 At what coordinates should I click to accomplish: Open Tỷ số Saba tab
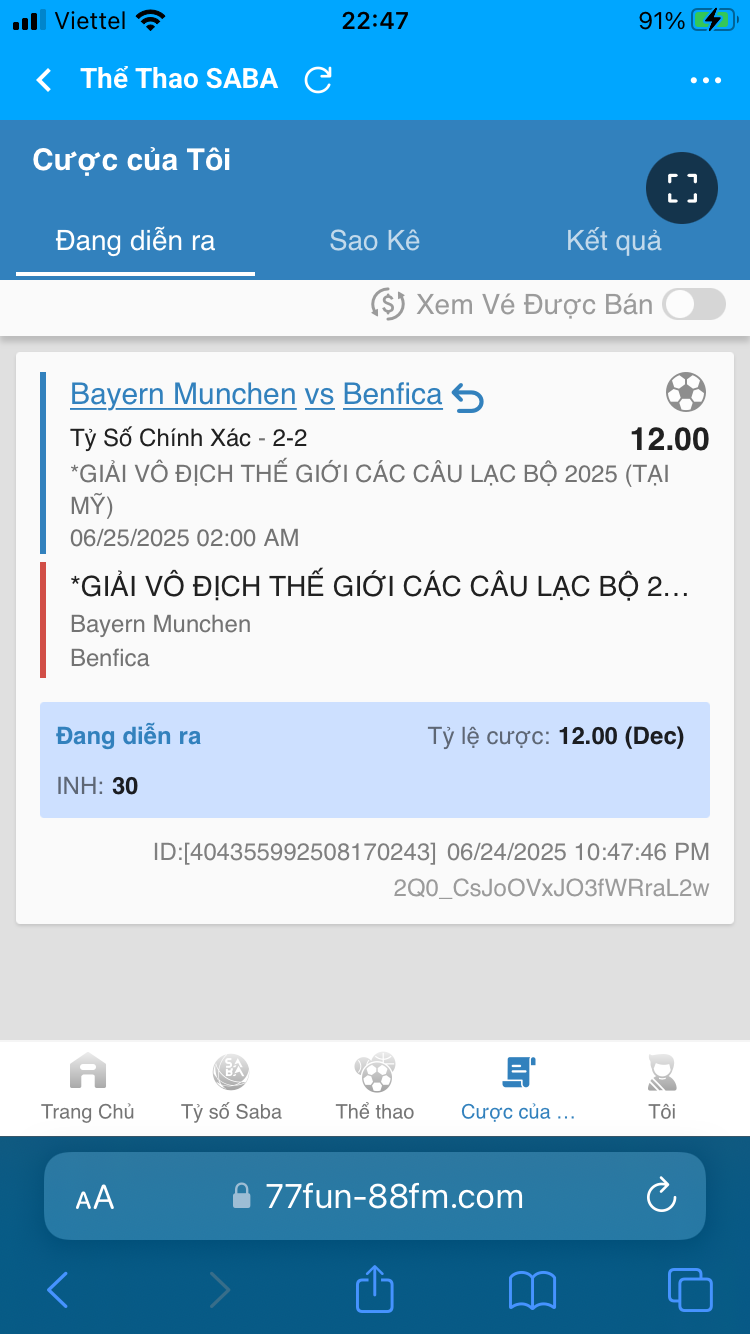(231, 1087)
